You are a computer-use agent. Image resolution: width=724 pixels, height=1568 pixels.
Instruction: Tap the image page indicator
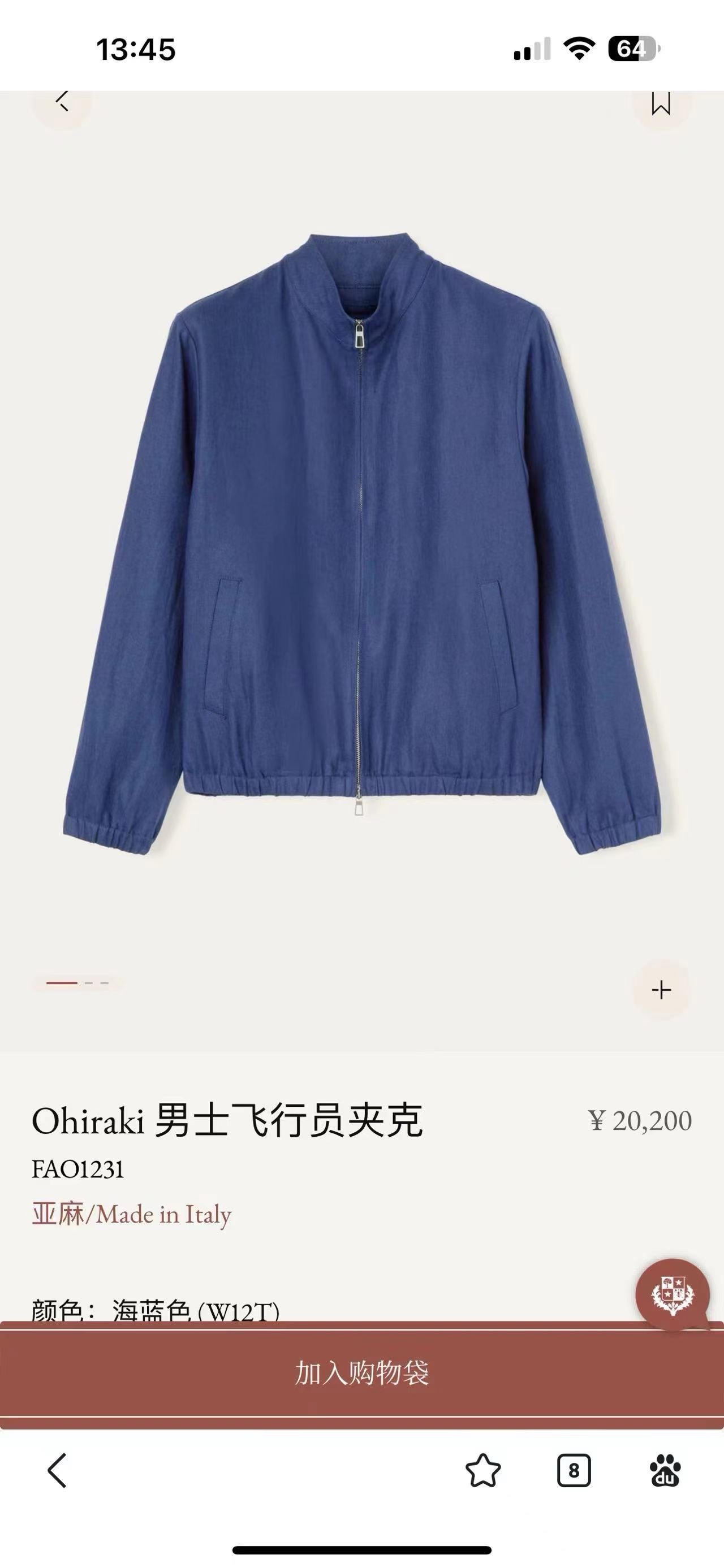(77, 983)
